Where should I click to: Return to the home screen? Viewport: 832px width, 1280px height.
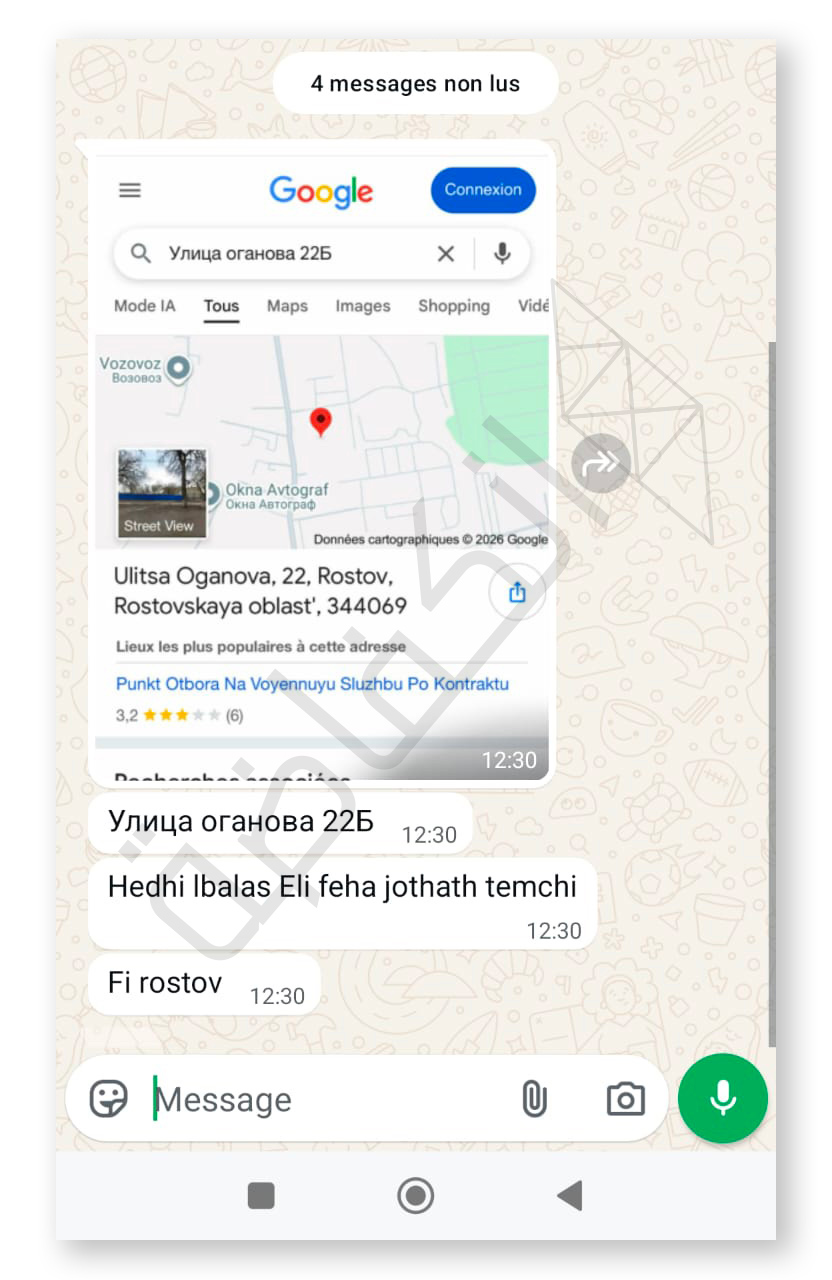coord(415,1195)
